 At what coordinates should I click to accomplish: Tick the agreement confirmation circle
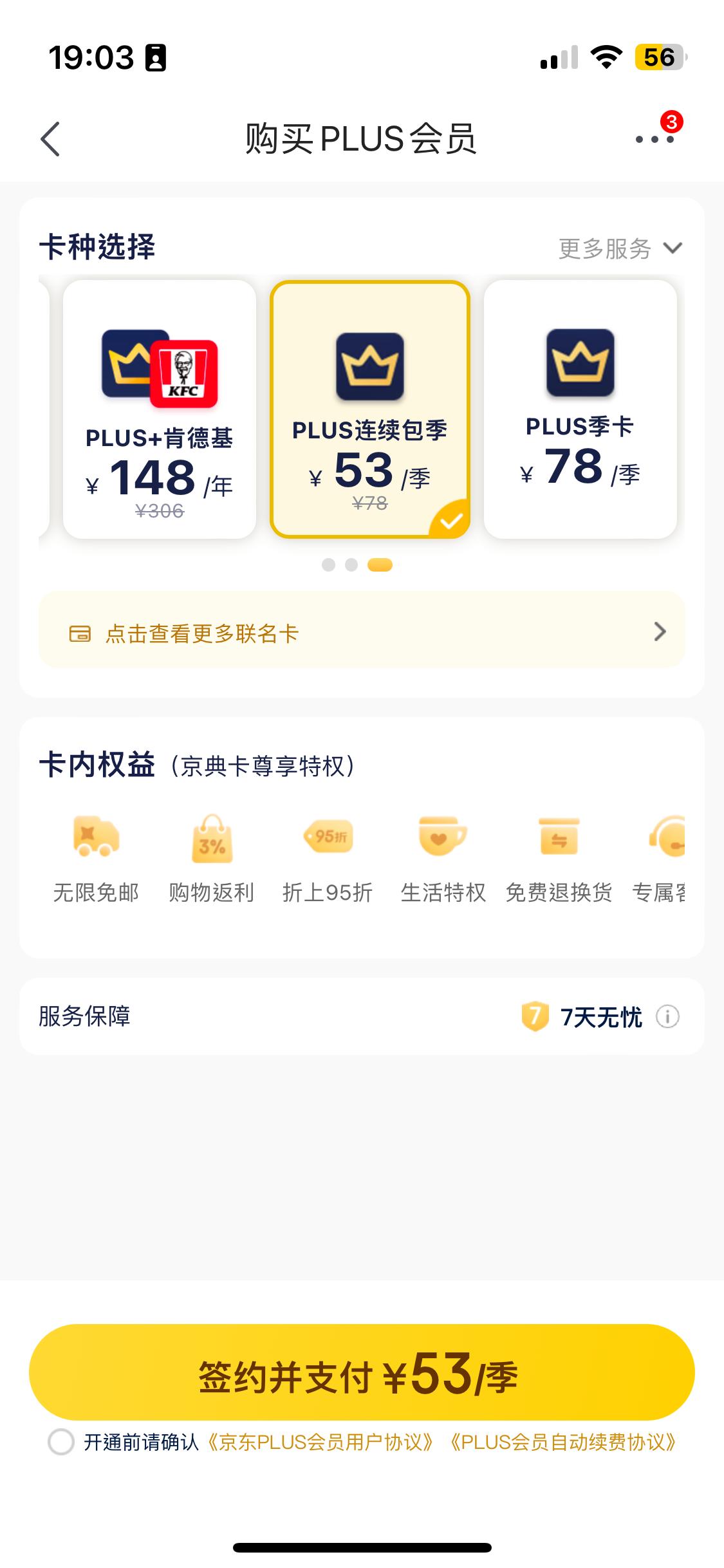coord(61,1442)
